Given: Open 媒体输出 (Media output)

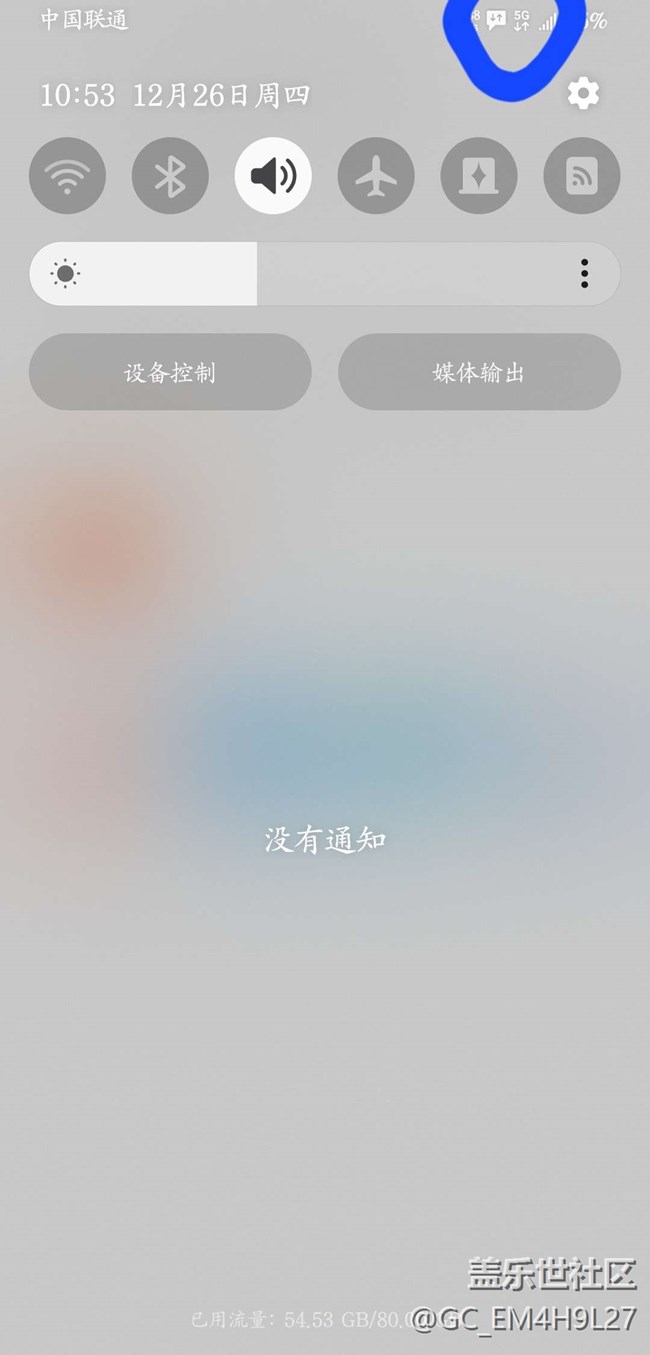Looking at the screenshot, I should click(479, 372).
